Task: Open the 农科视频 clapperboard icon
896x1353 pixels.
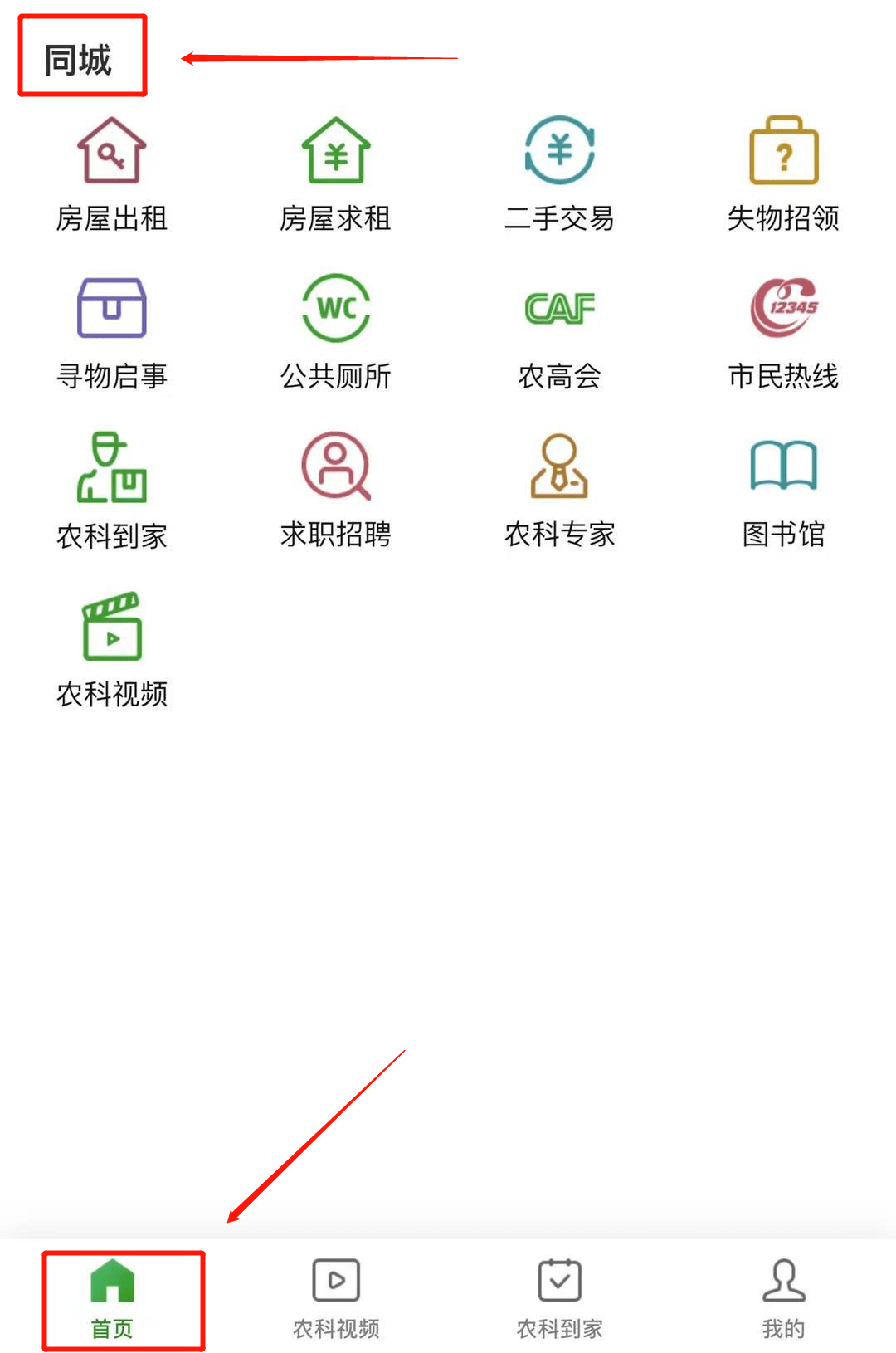Action: pos(111,647)
